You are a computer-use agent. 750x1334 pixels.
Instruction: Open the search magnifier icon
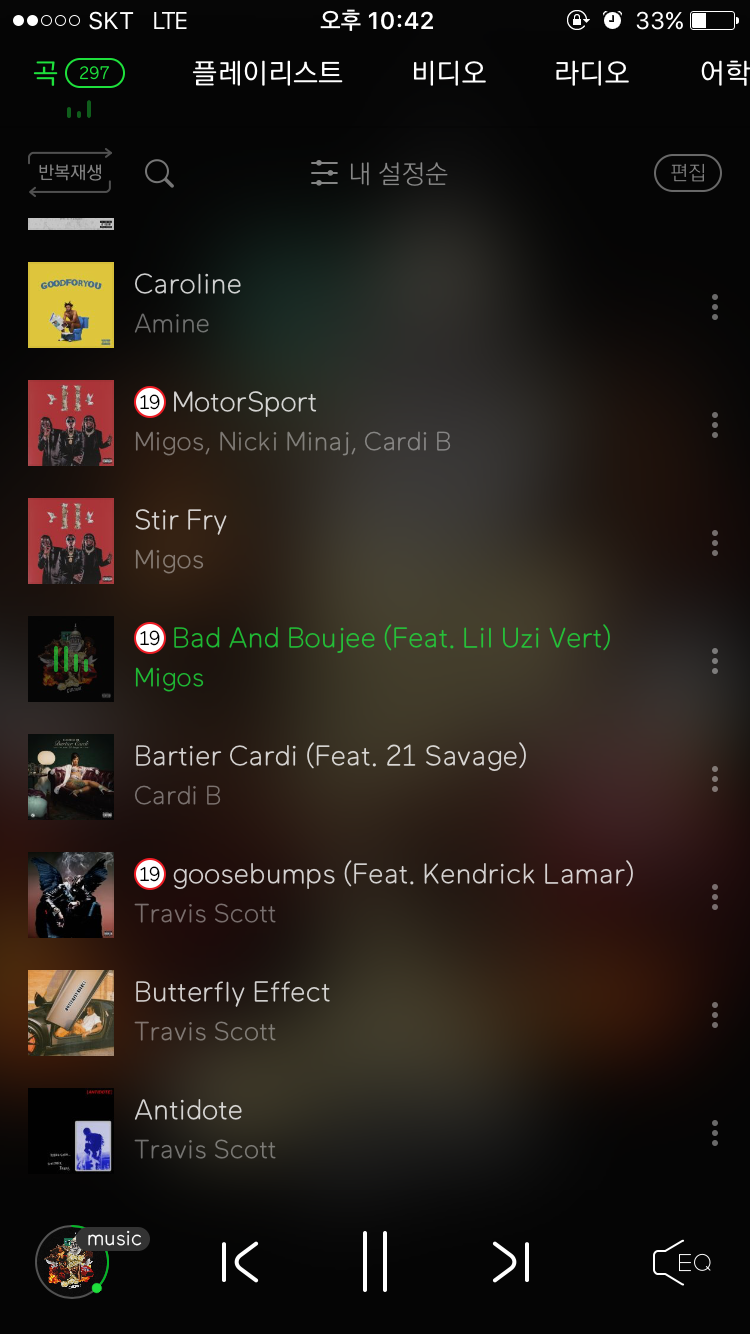[159, 173]
